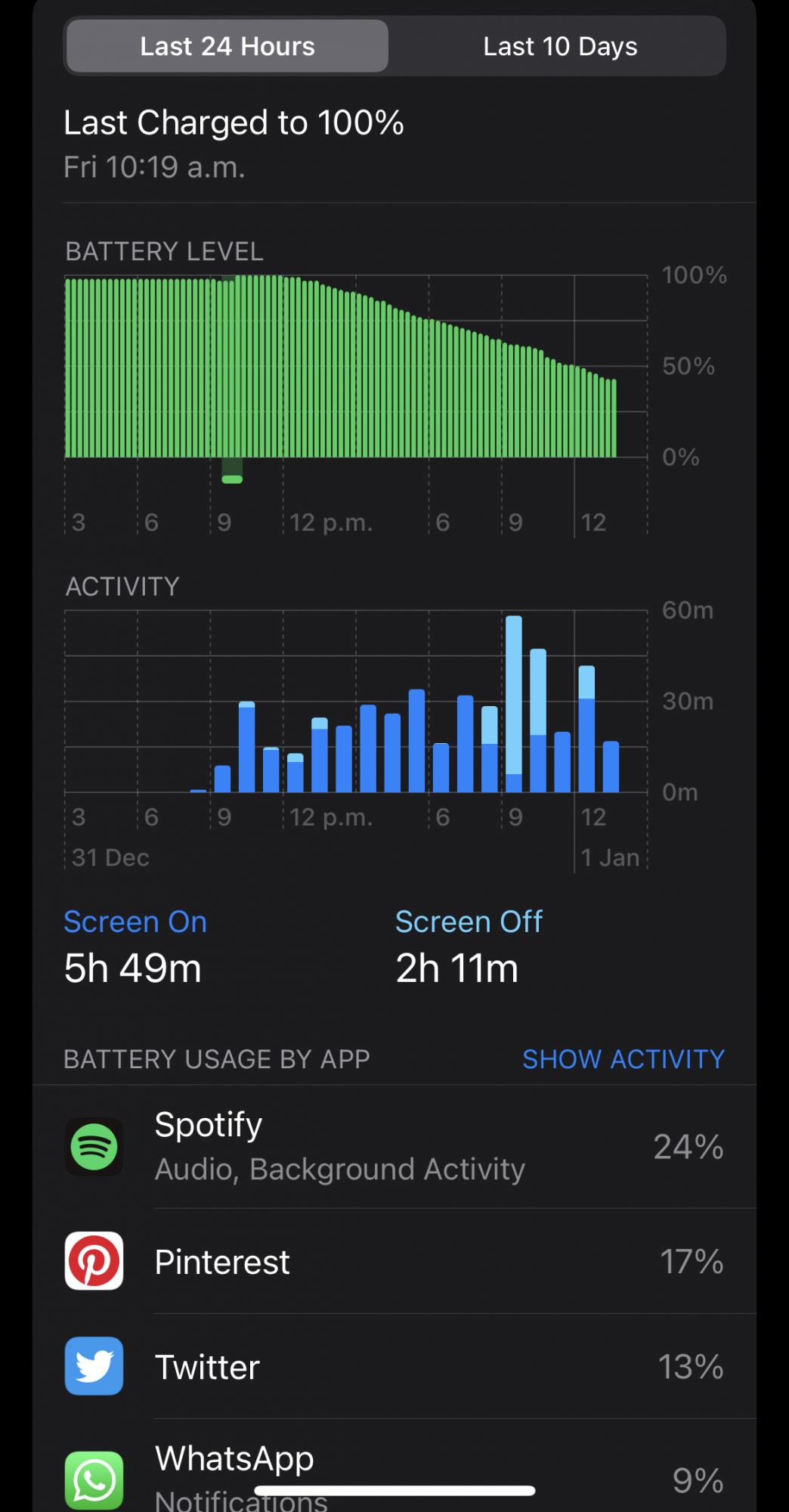Open WhatsApp battery usage row
The height and width of the screenshot is (1512, 789).
pyautogui.click(x=394, y=1474)
